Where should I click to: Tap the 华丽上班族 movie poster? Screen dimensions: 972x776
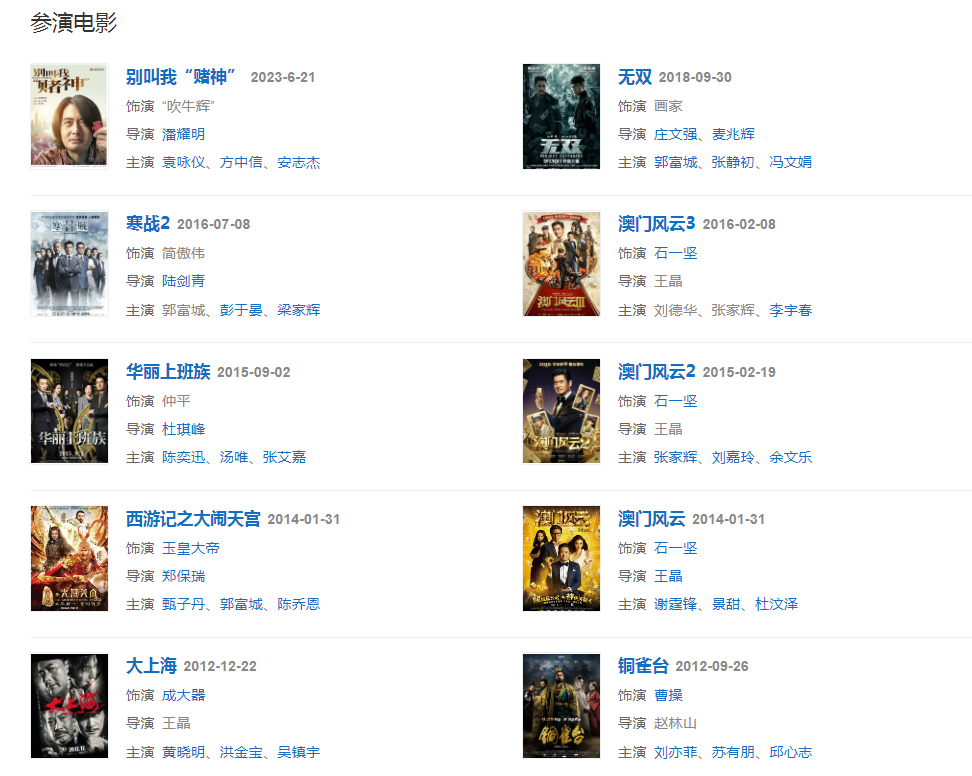[69, 411]
